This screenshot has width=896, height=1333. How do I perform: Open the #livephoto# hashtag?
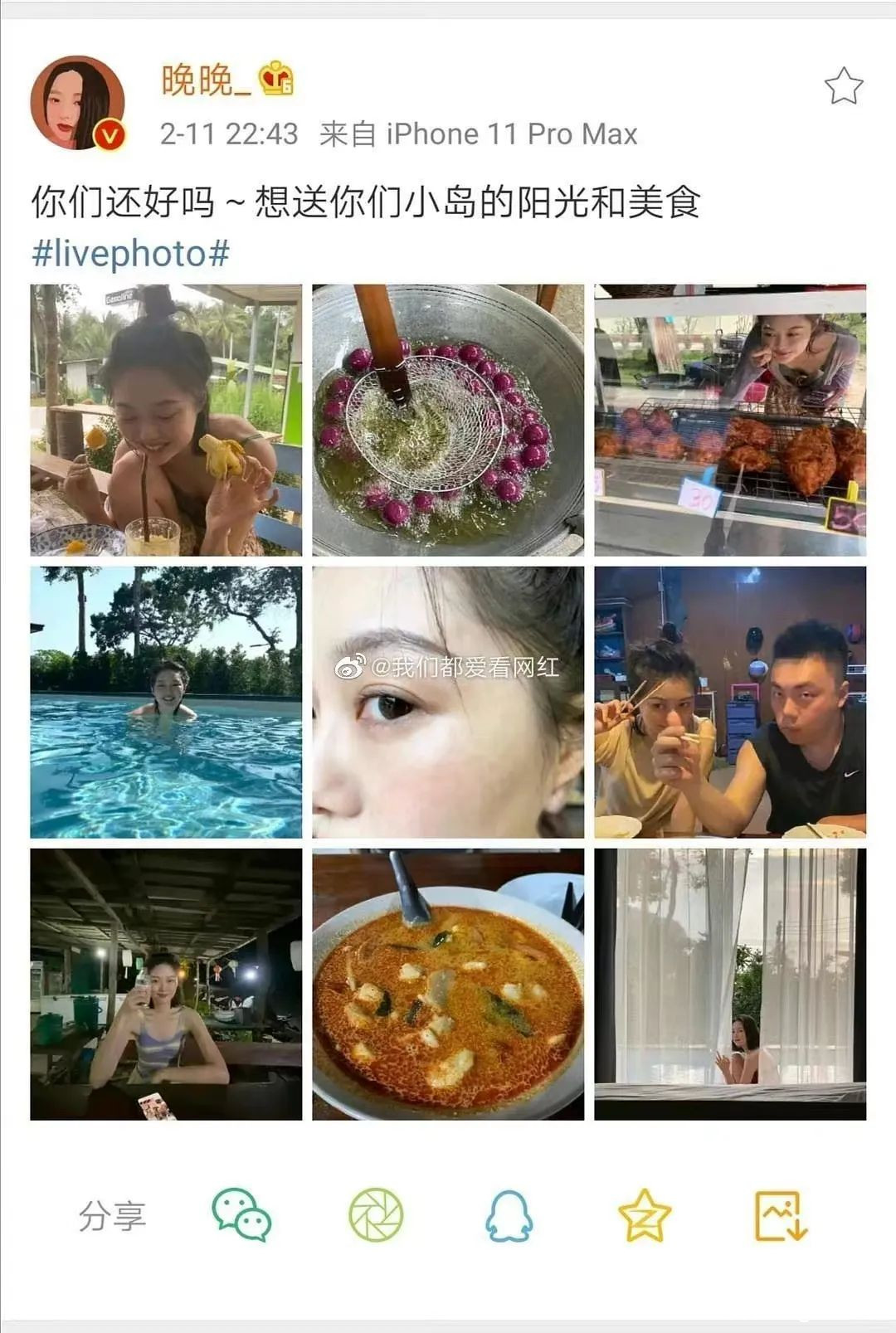[130, 254]
